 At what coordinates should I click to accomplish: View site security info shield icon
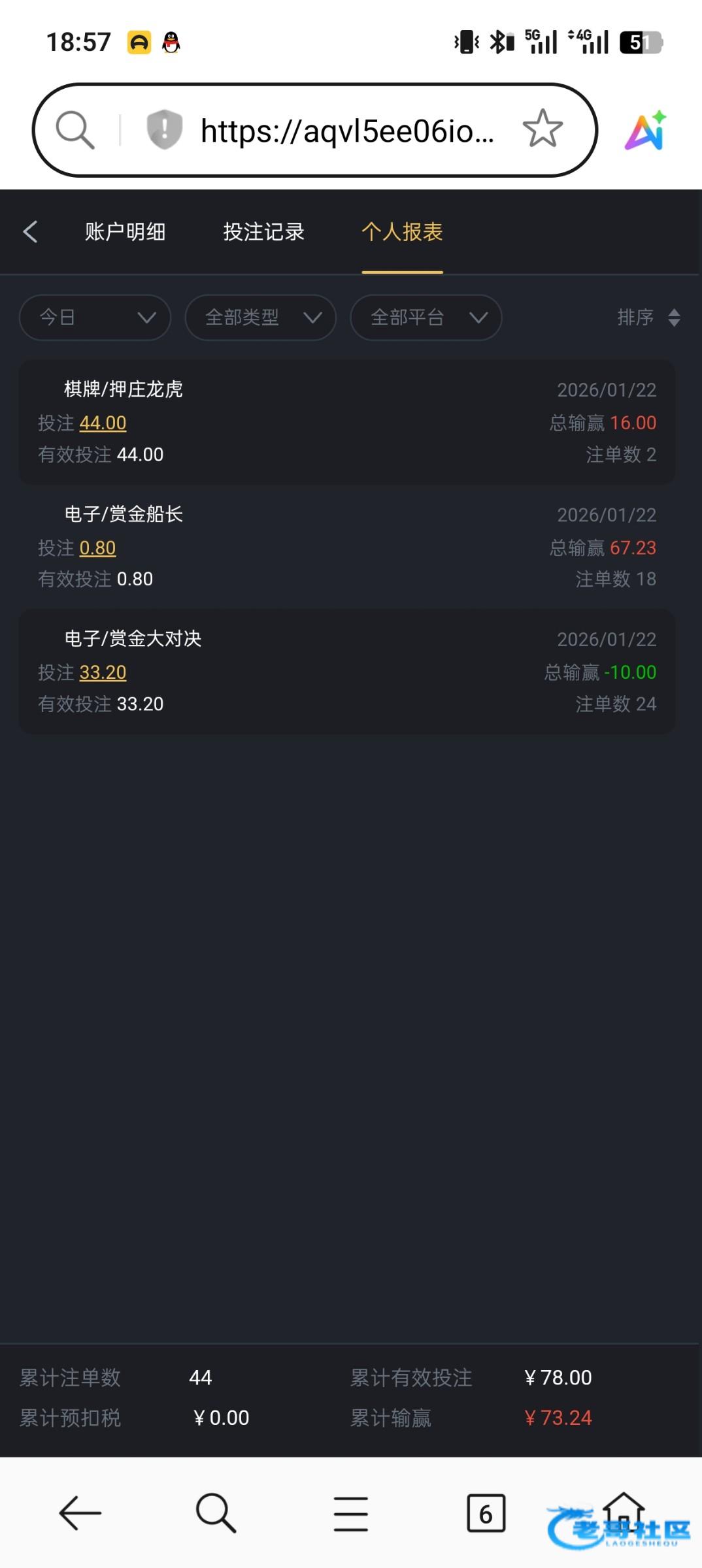point(164,129)
